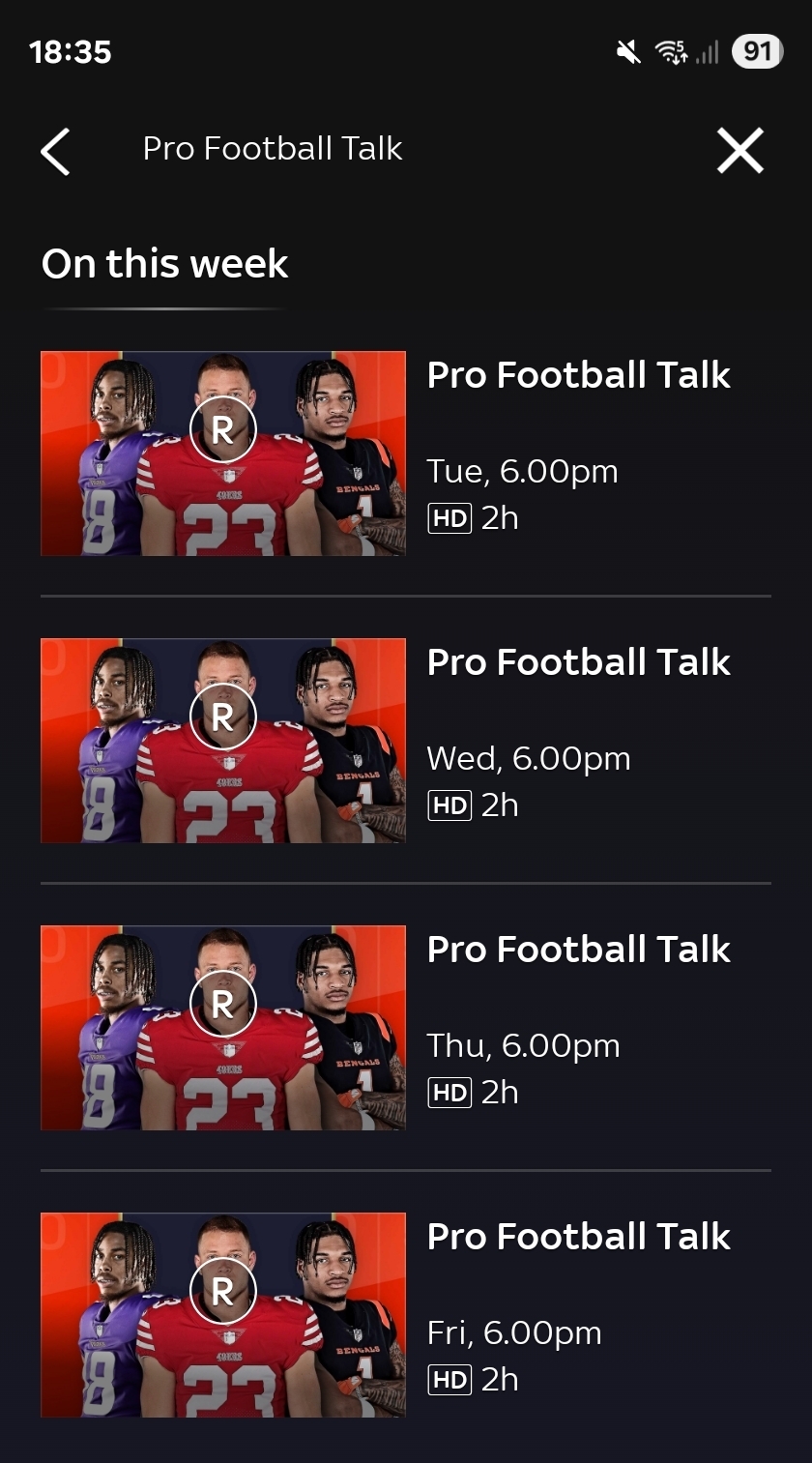This screenshot has height=1463, width=812.
Task: Tap the battery indicator showing 91
Action: 758,51
